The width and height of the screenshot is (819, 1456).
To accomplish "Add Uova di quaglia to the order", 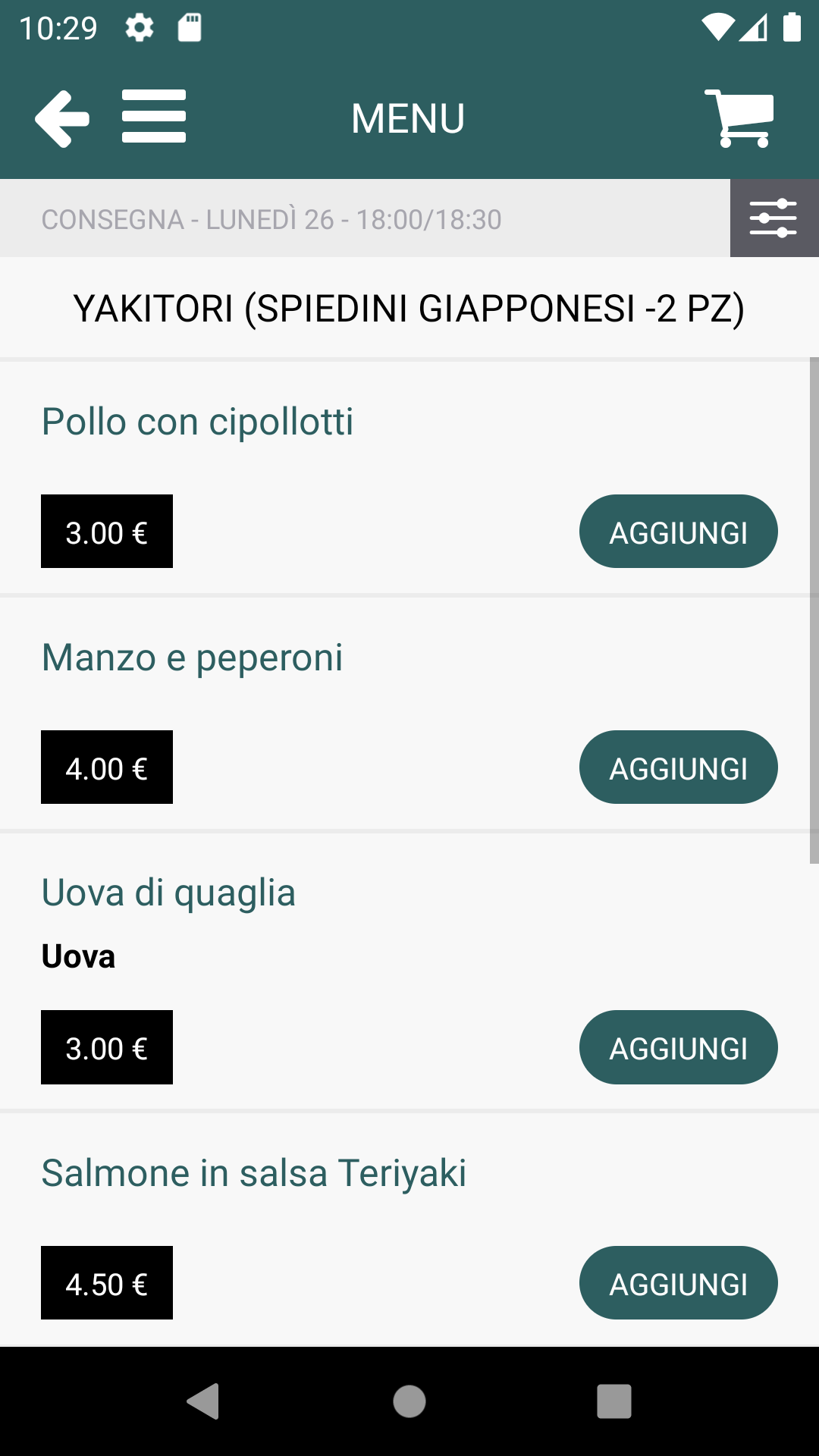I will [678, 1047].
